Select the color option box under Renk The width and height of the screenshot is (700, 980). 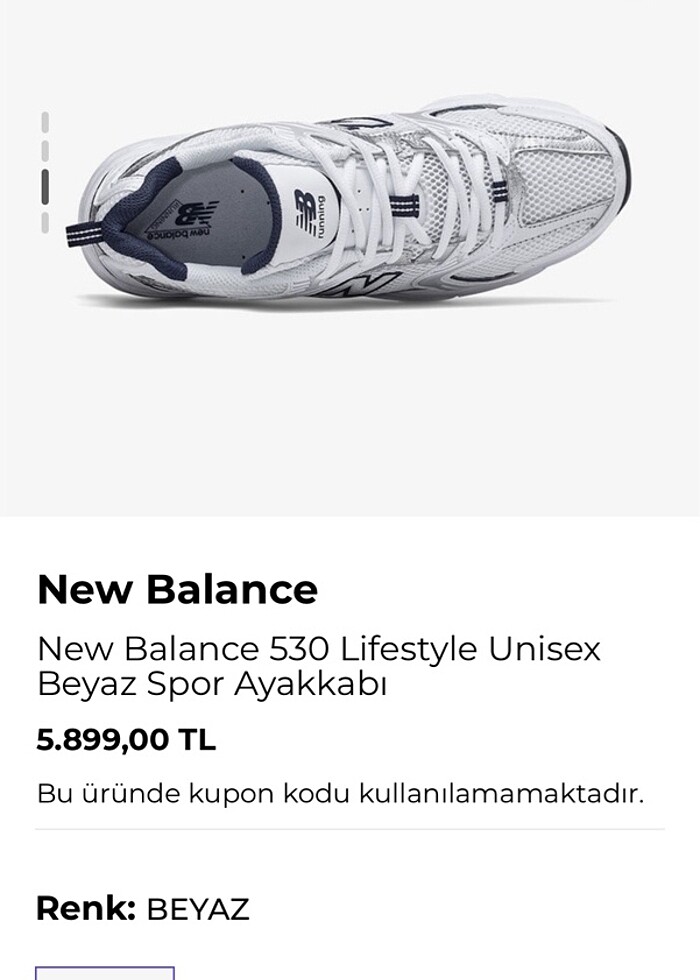point(105,972)
